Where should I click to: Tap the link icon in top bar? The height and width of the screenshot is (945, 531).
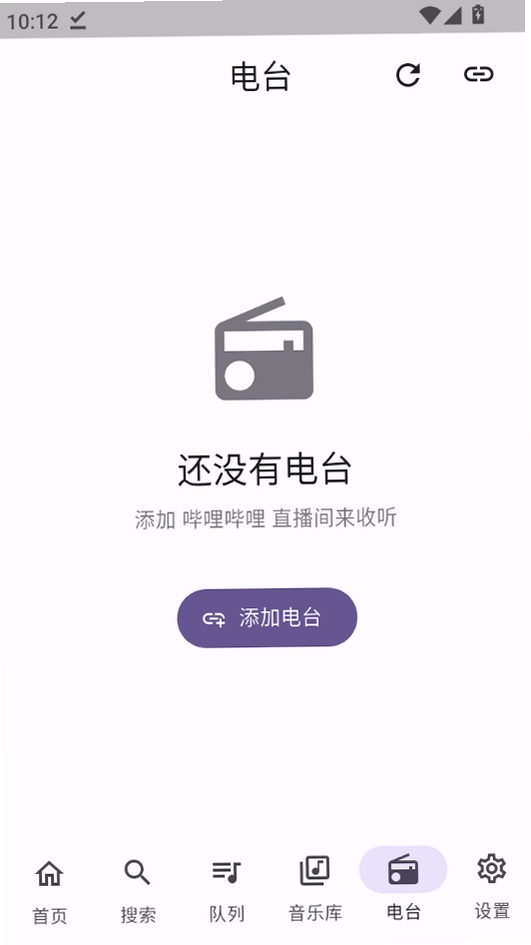tap(479, 75)
